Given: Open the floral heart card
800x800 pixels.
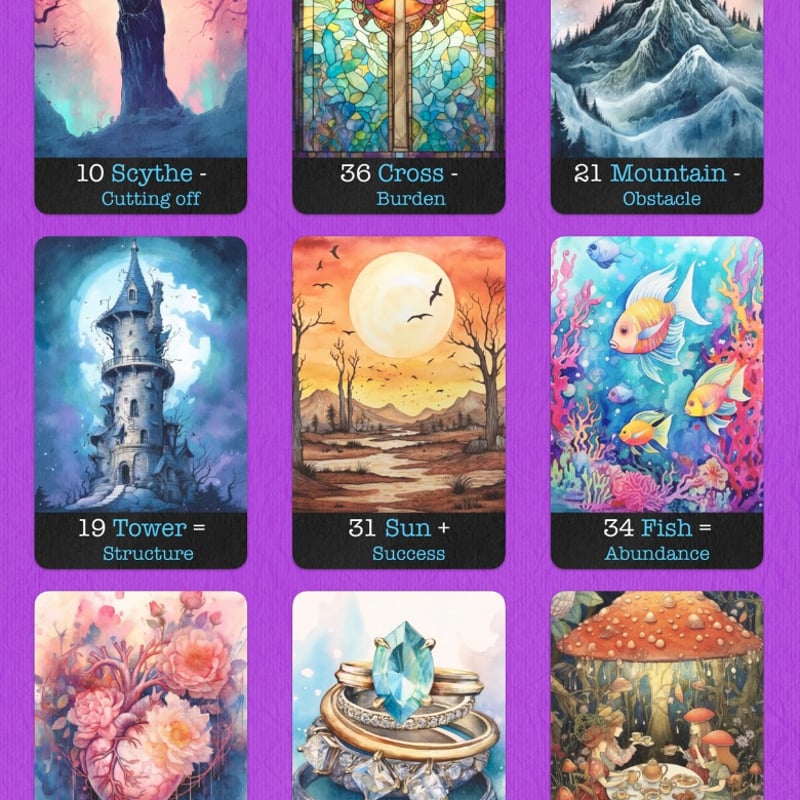Looking at the screenshot, I should pyautogui.click(x=140, y=700).
